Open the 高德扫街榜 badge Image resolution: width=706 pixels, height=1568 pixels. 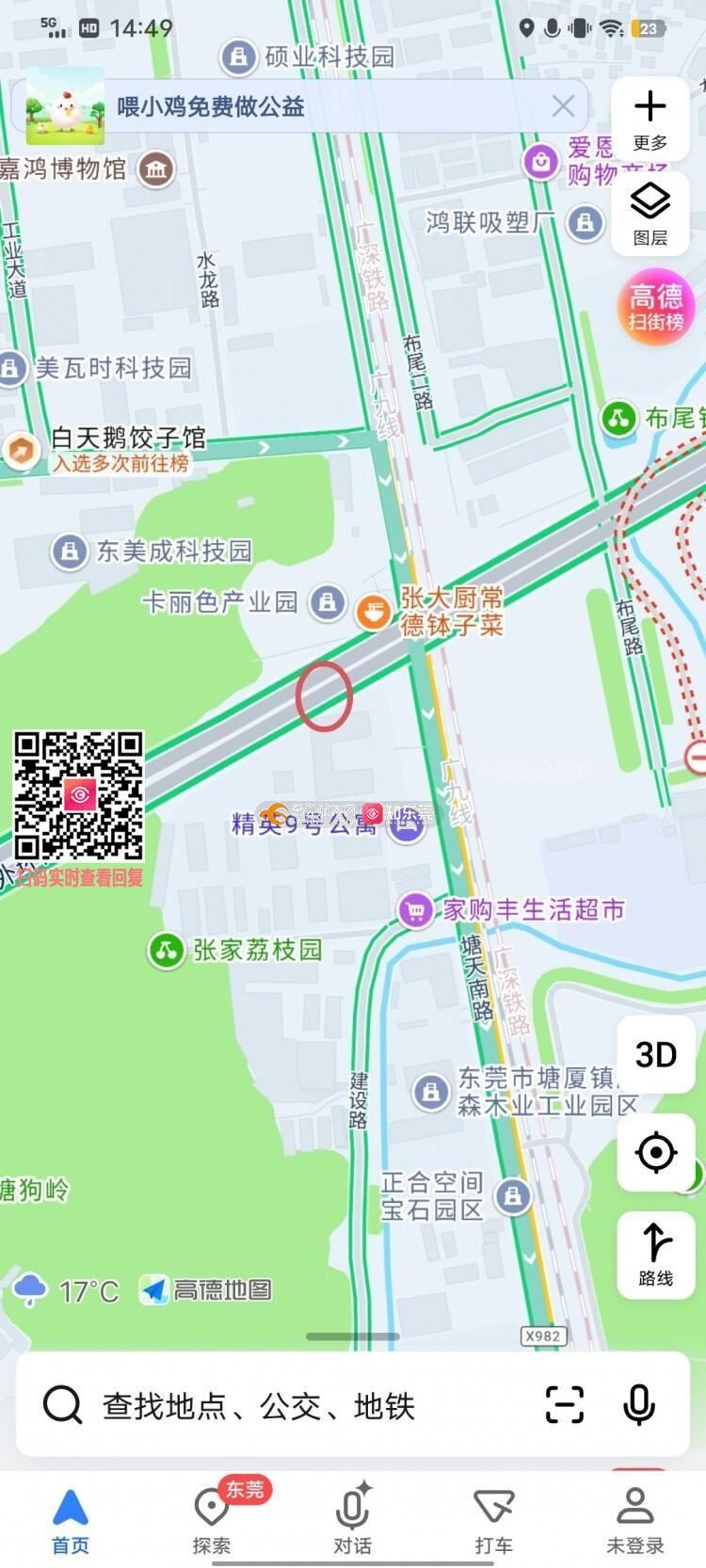[656, 307]
